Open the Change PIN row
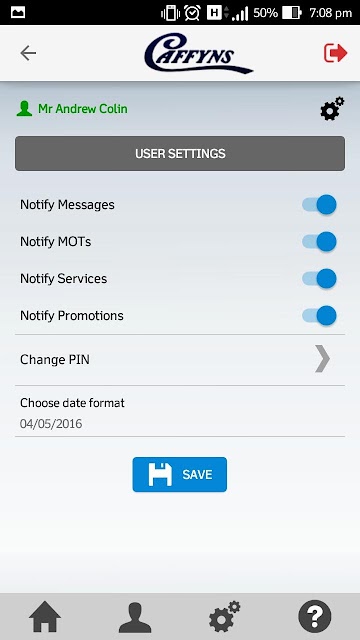 click(180, 360)
